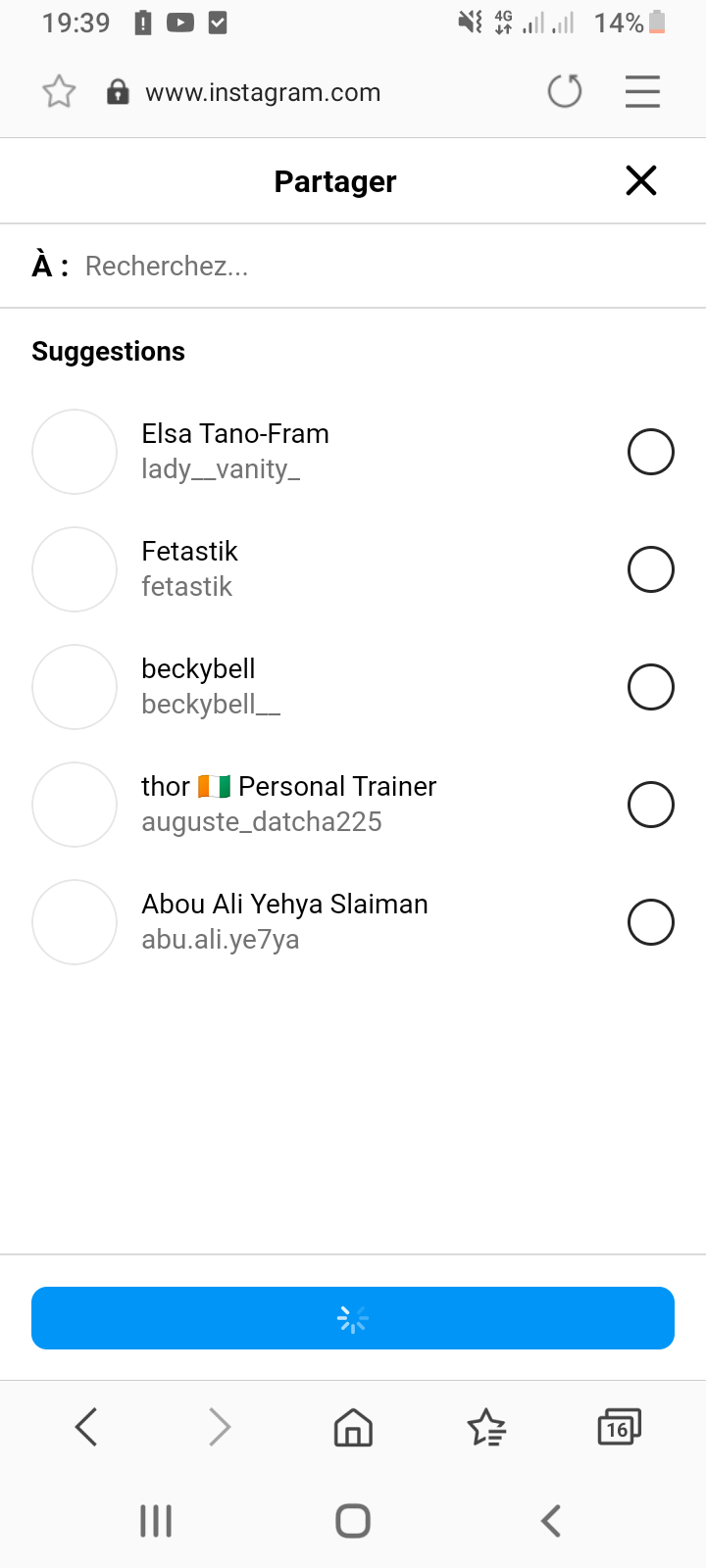Image resolution: width=706 pixels, height=1568 pixels.
Task: Reload the Instagram page
Action: coord(565,92)
